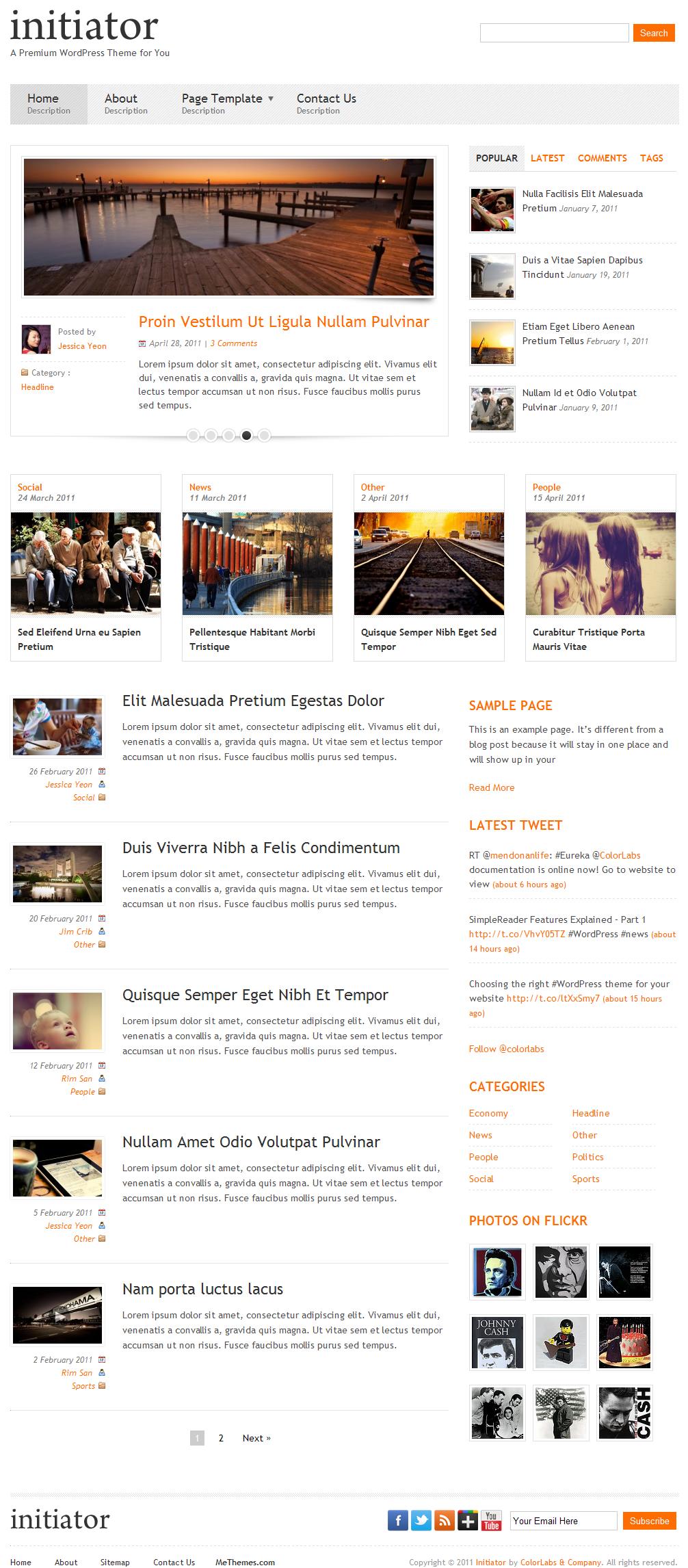Focus the search text field
Image resolution: width=688 pixels, height=1568 pixels.
[554, 33]
